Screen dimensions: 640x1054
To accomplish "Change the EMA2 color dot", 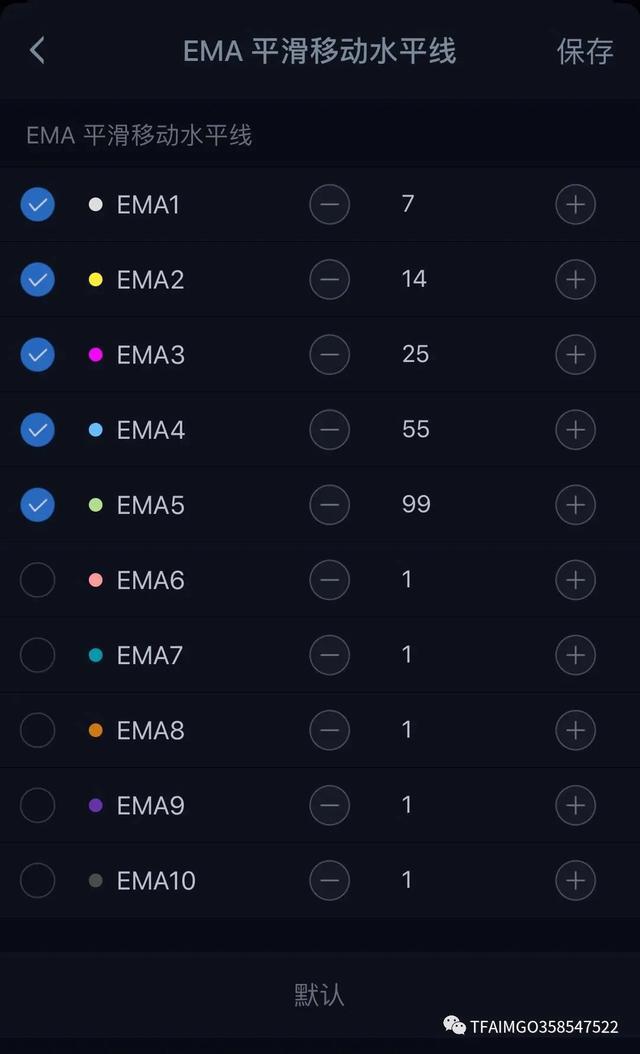I will point(96,280).
